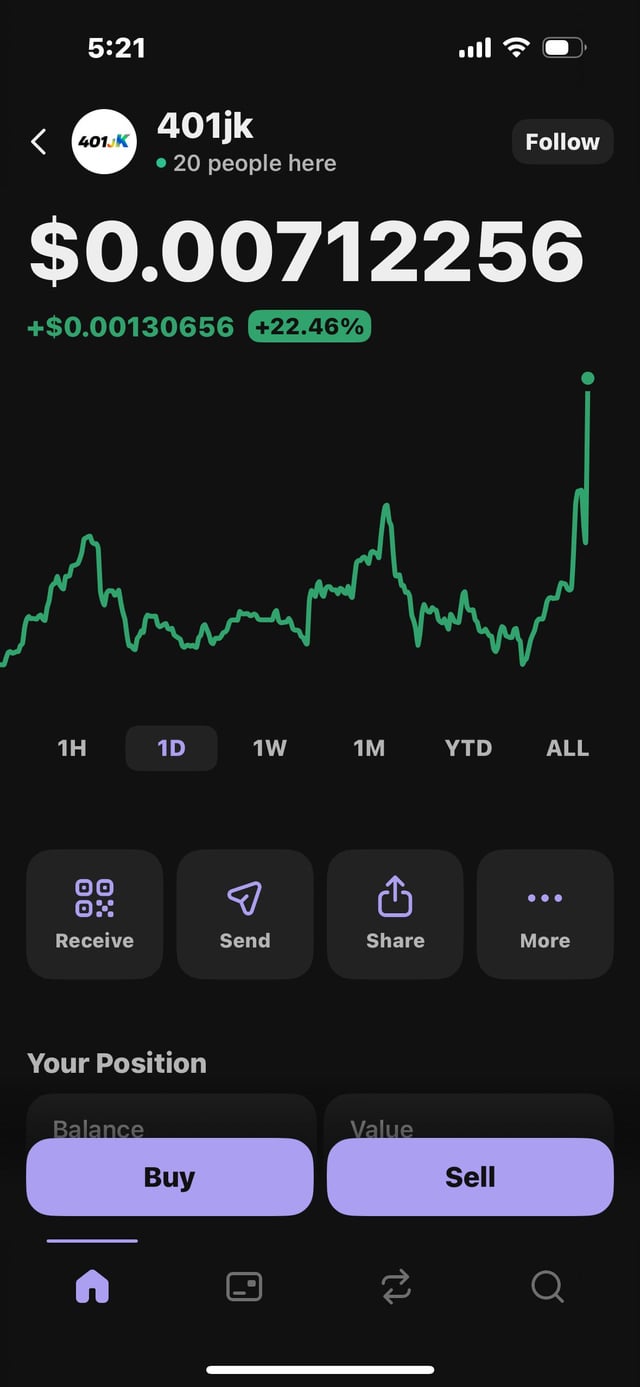Tap the Send button
Image resolution: width=640 pixels, height=1387 pixels.
point(245,914)
